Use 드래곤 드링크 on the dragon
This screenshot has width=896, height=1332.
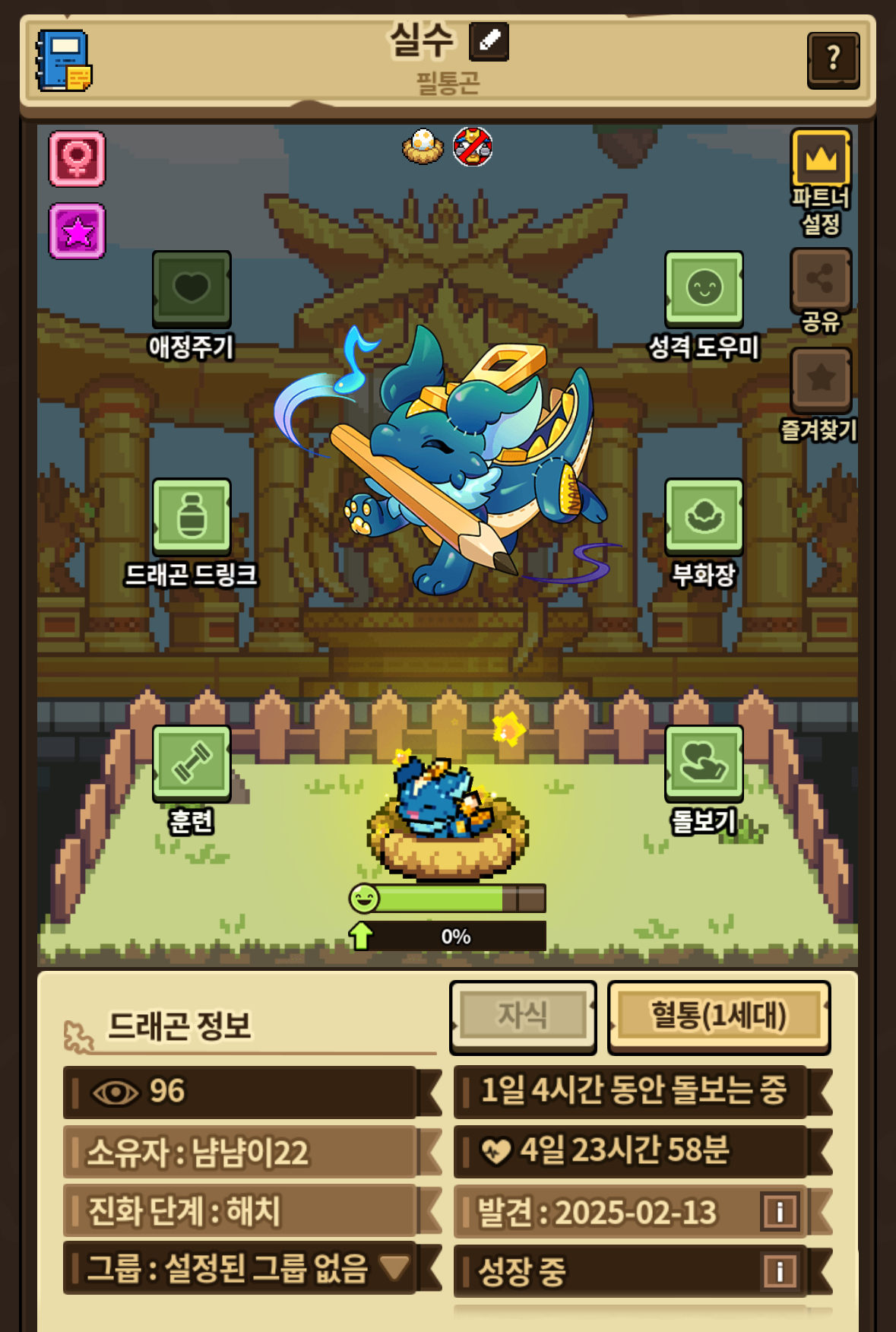pyautogui.click(x=192, y=516)
